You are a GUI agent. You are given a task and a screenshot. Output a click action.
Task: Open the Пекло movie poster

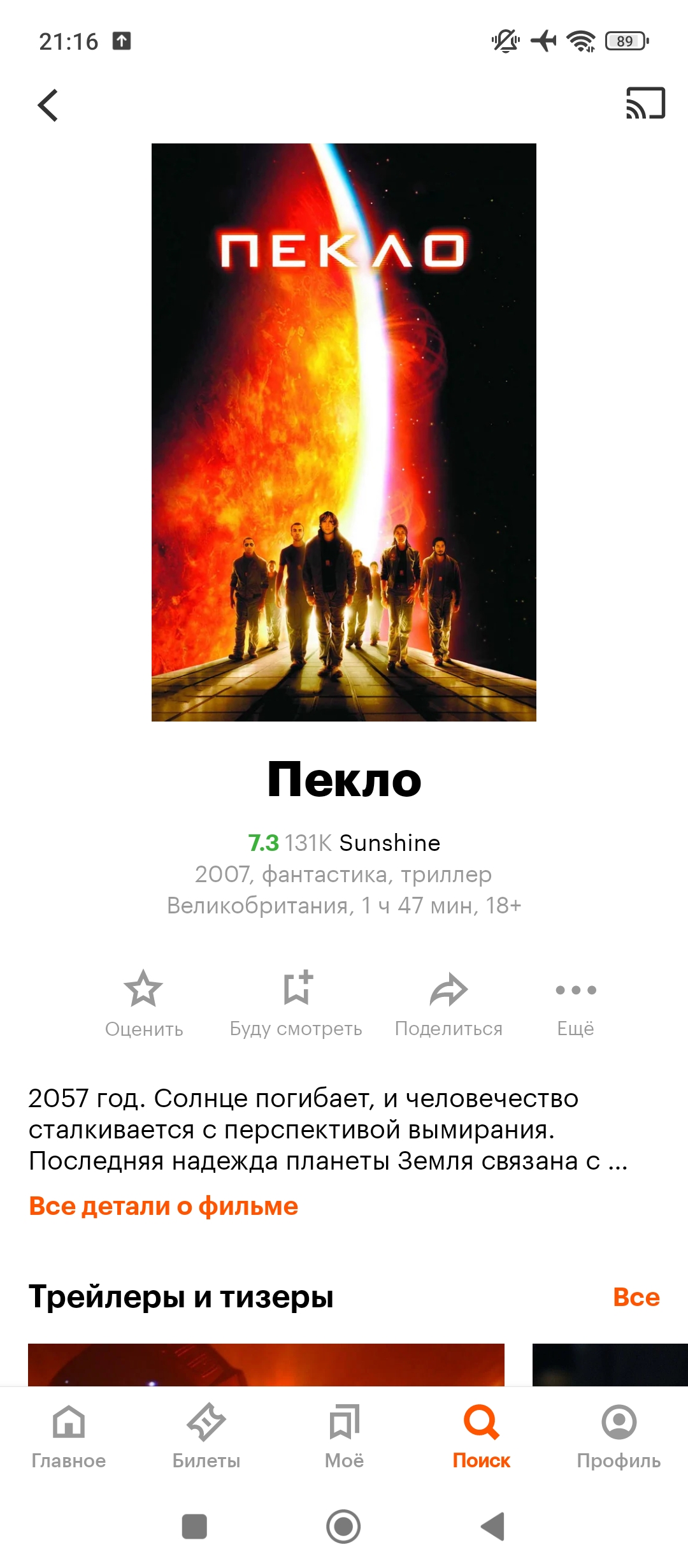[344, 432]
